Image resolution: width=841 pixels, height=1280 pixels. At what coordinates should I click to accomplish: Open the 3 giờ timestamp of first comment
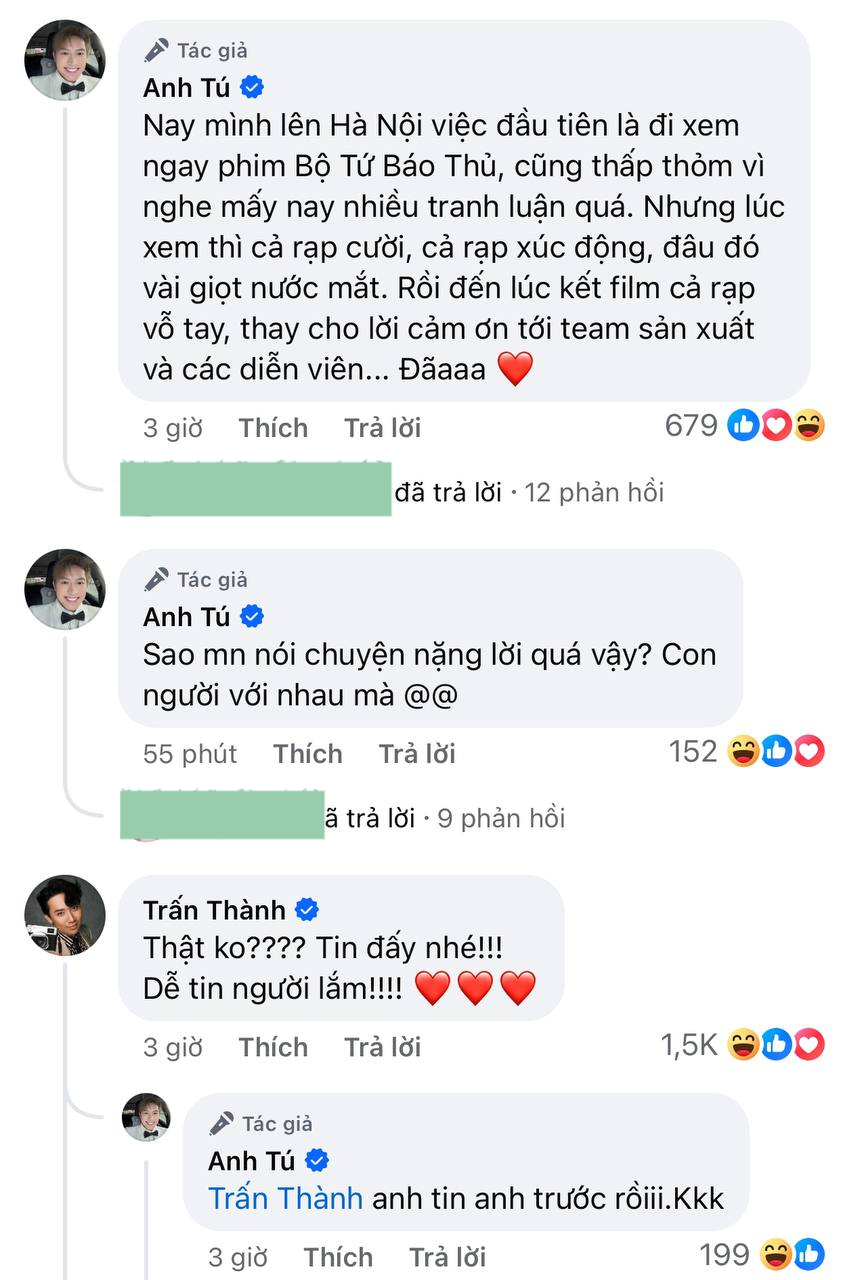click(171, 427)
